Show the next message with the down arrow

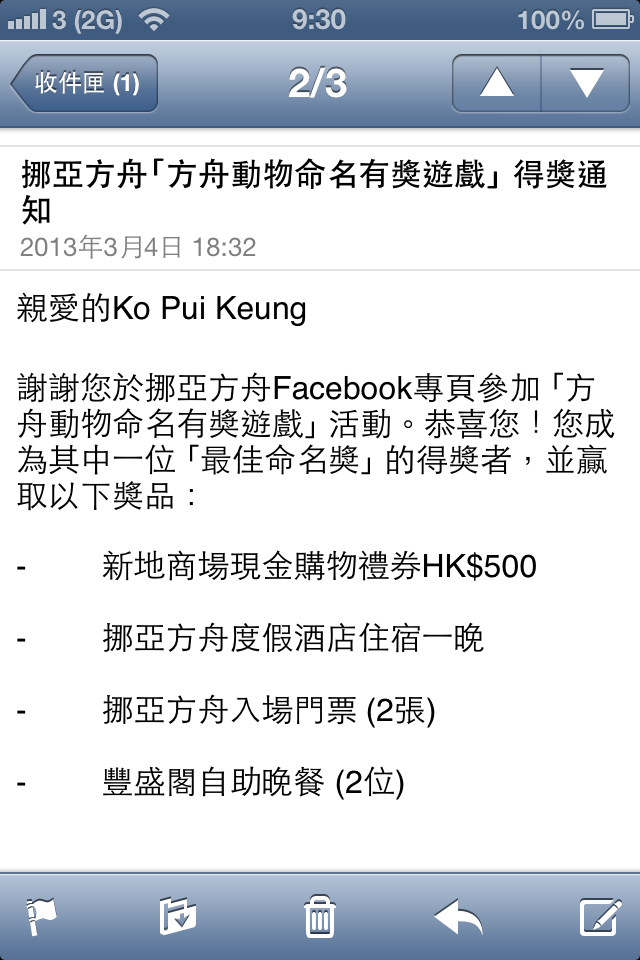585,84
